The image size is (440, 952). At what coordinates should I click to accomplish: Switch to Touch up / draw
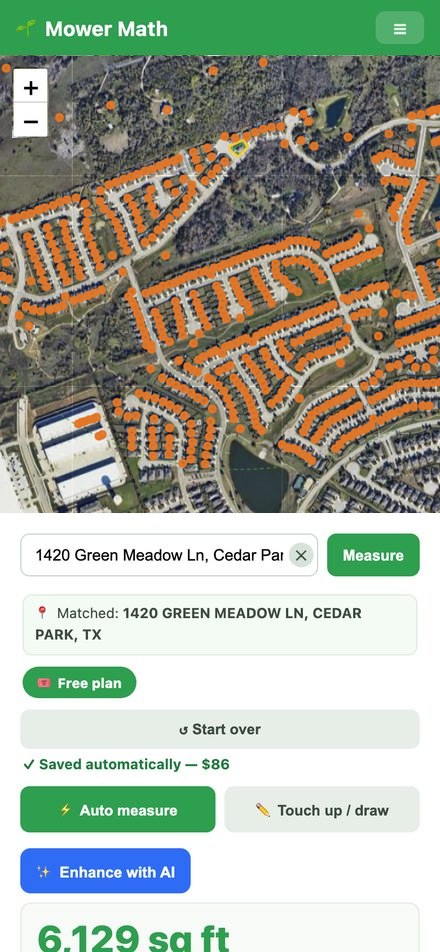[322, 809]
